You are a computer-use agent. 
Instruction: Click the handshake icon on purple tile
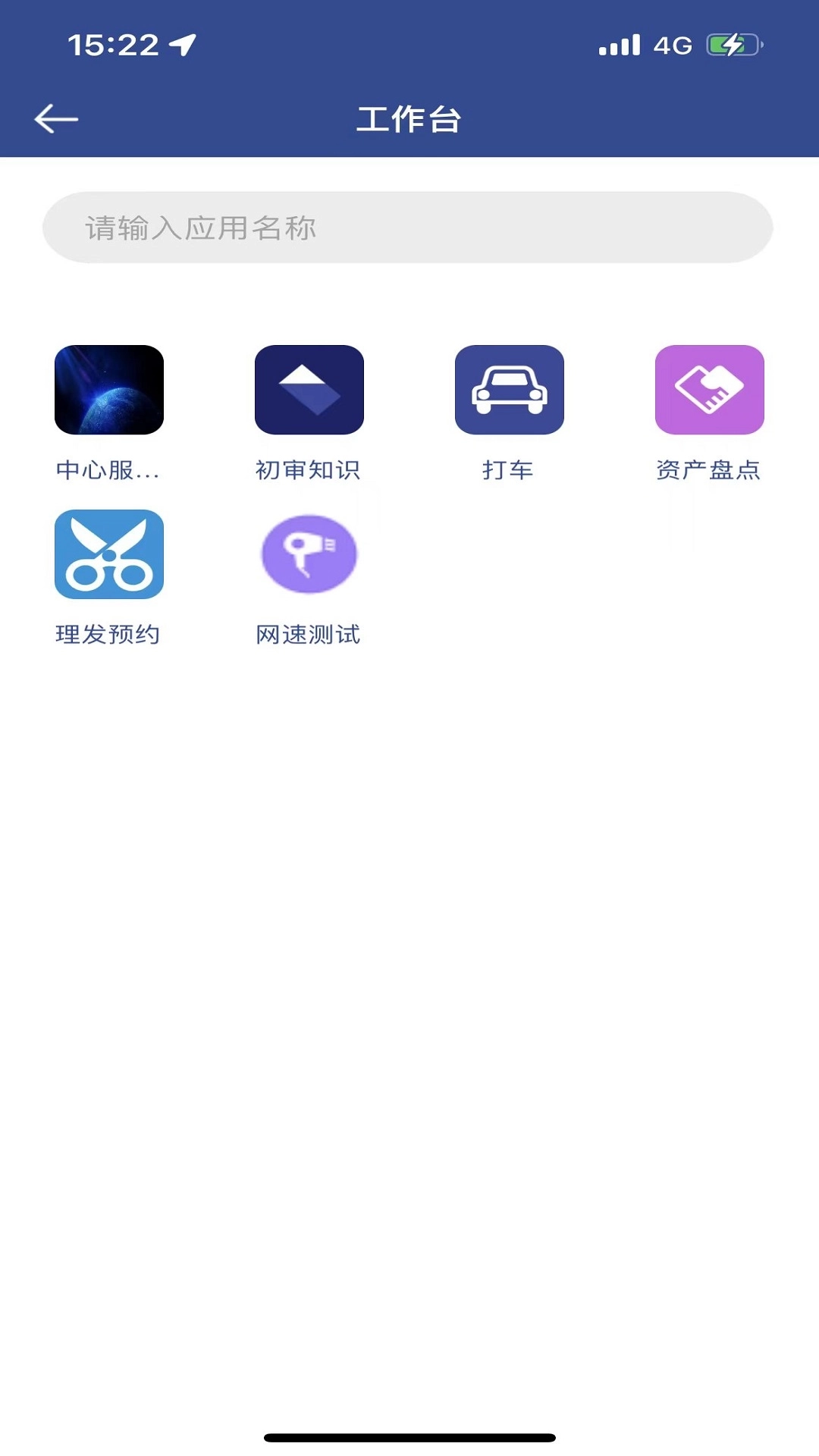click(711, 390)
